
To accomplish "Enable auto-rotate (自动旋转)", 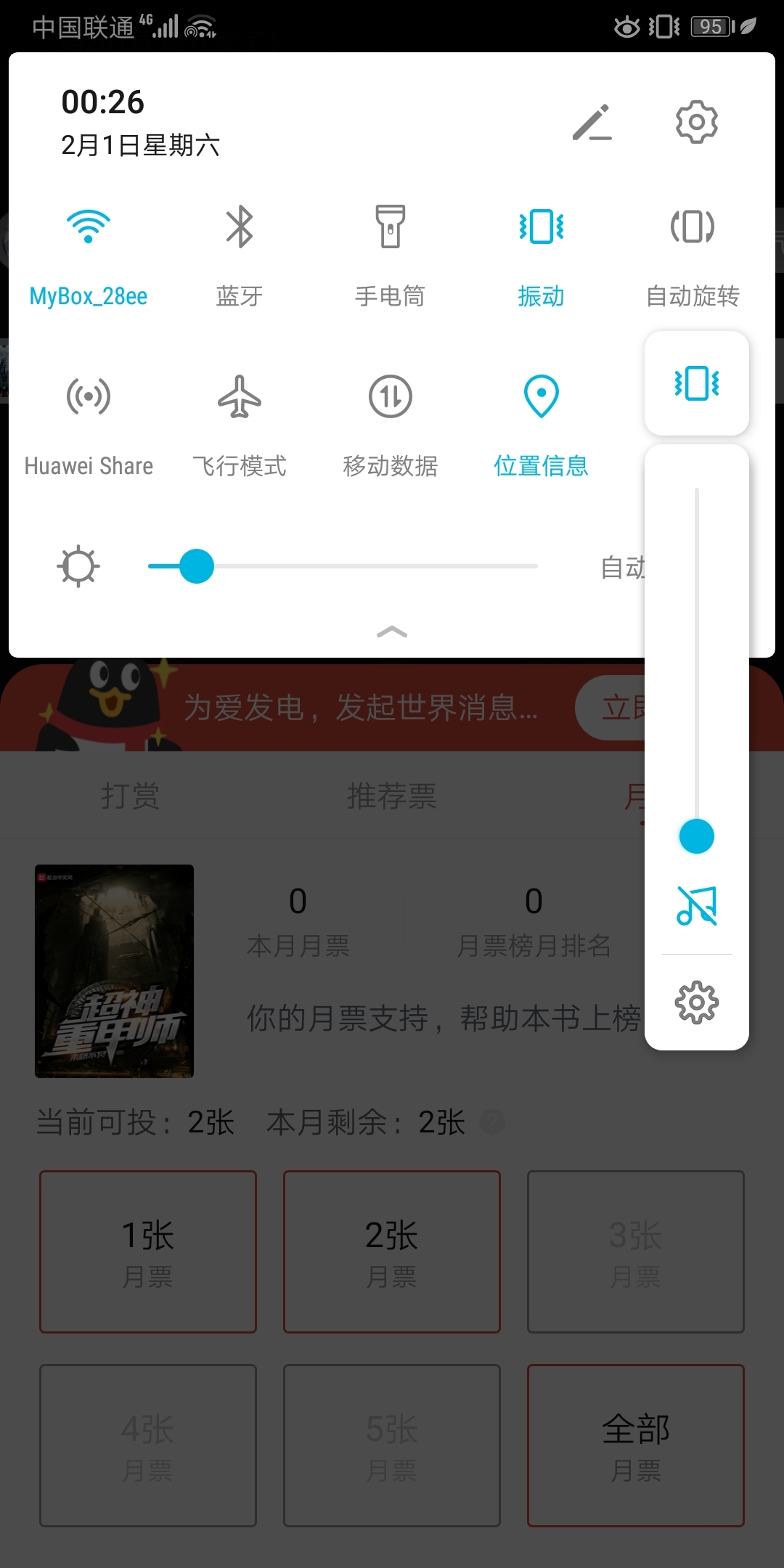I will pos(692,227).
